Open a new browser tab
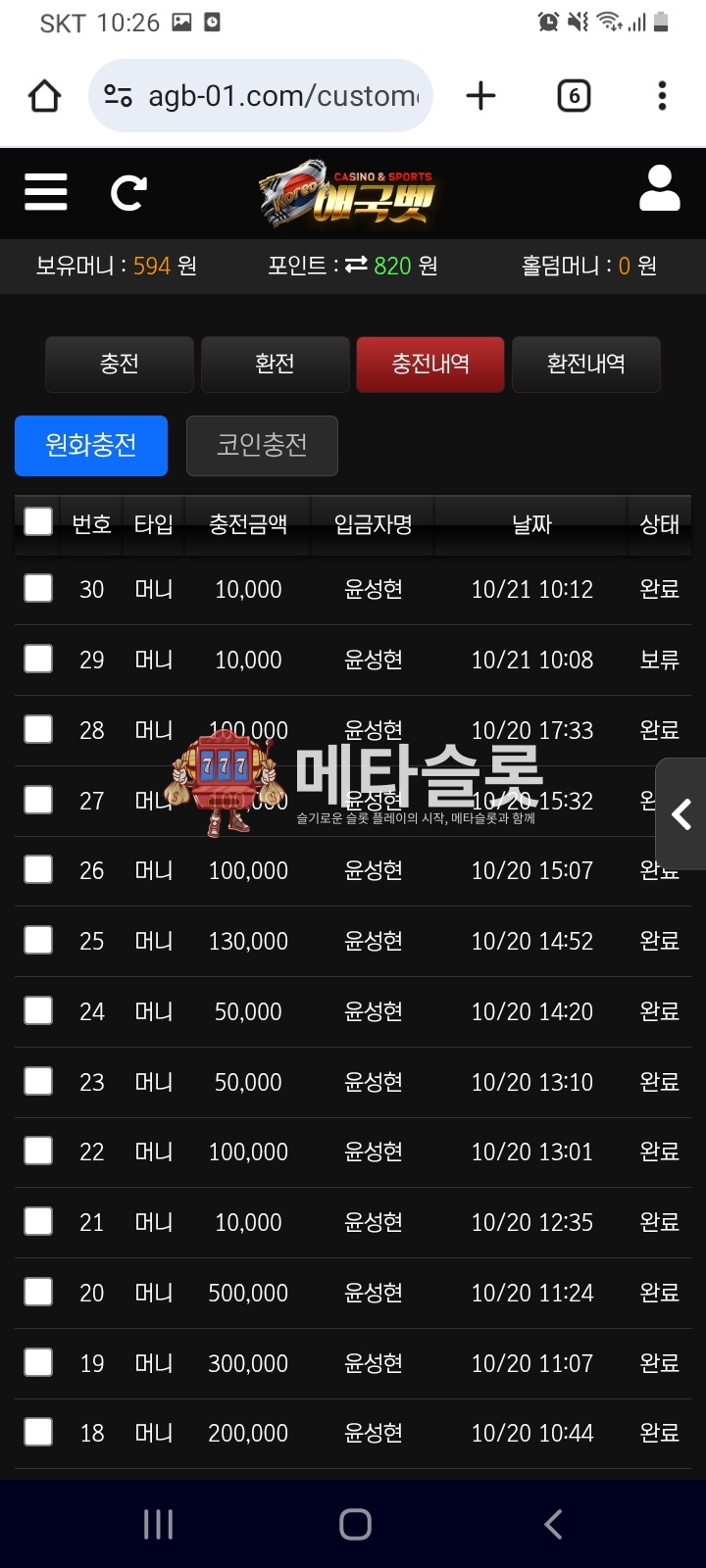The width and height of the screenshot is (706, 1568). point(480,96)
